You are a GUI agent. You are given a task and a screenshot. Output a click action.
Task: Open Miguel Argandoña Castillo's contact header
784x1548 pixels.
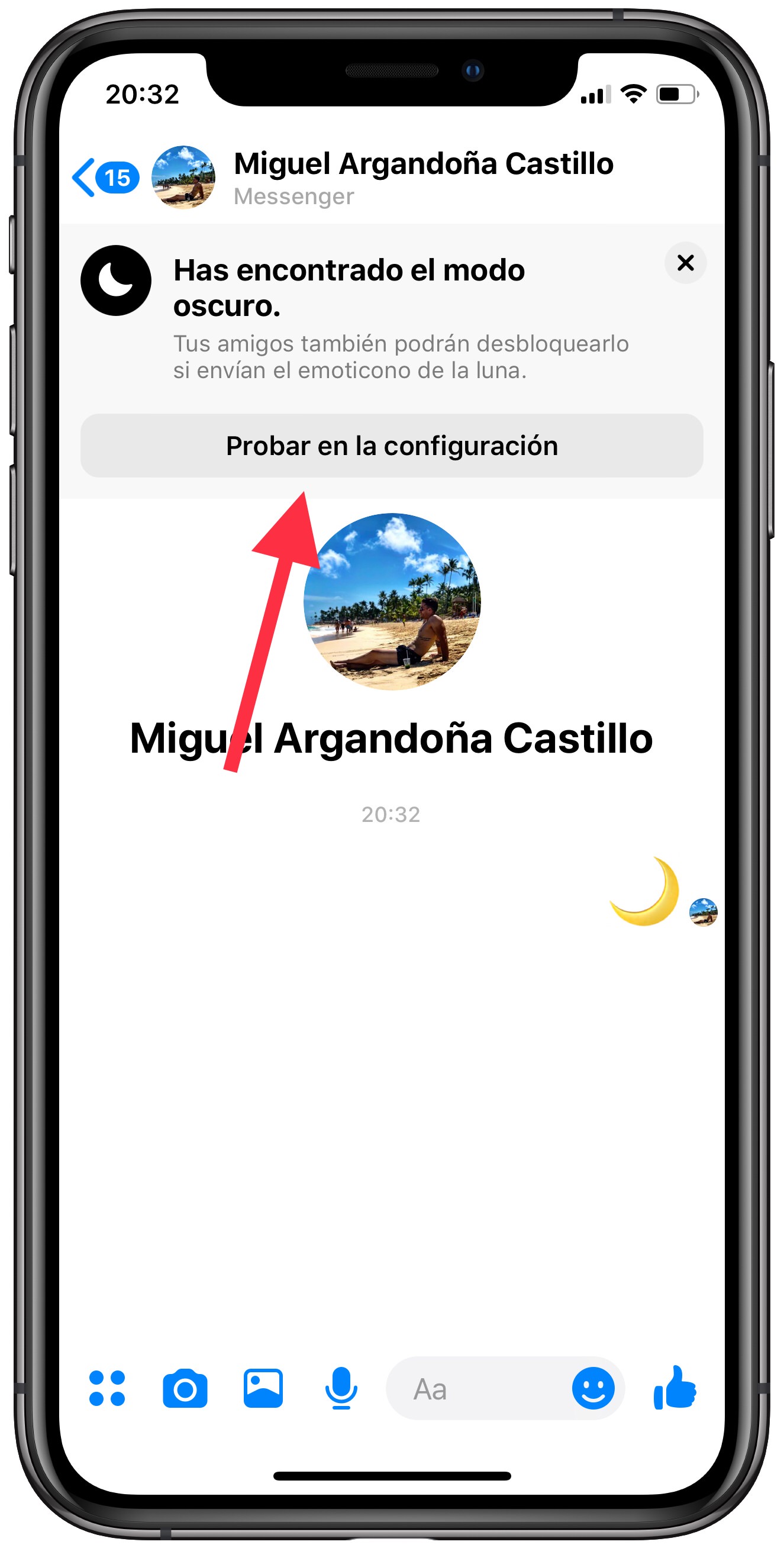pyautogui.click(x=422, y=178)
